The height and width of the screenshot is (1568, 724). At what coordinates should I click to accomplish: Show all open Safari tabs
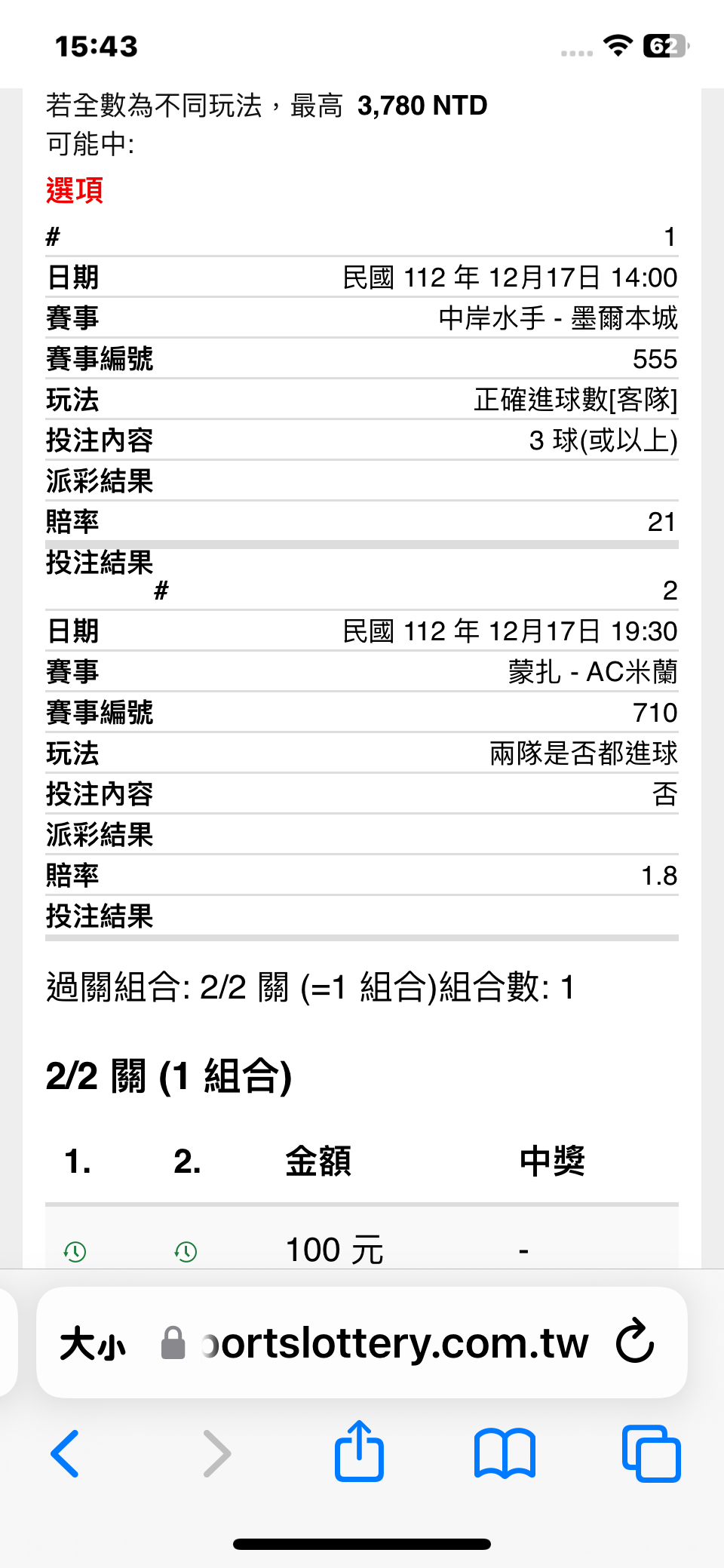click(652, 1453)
